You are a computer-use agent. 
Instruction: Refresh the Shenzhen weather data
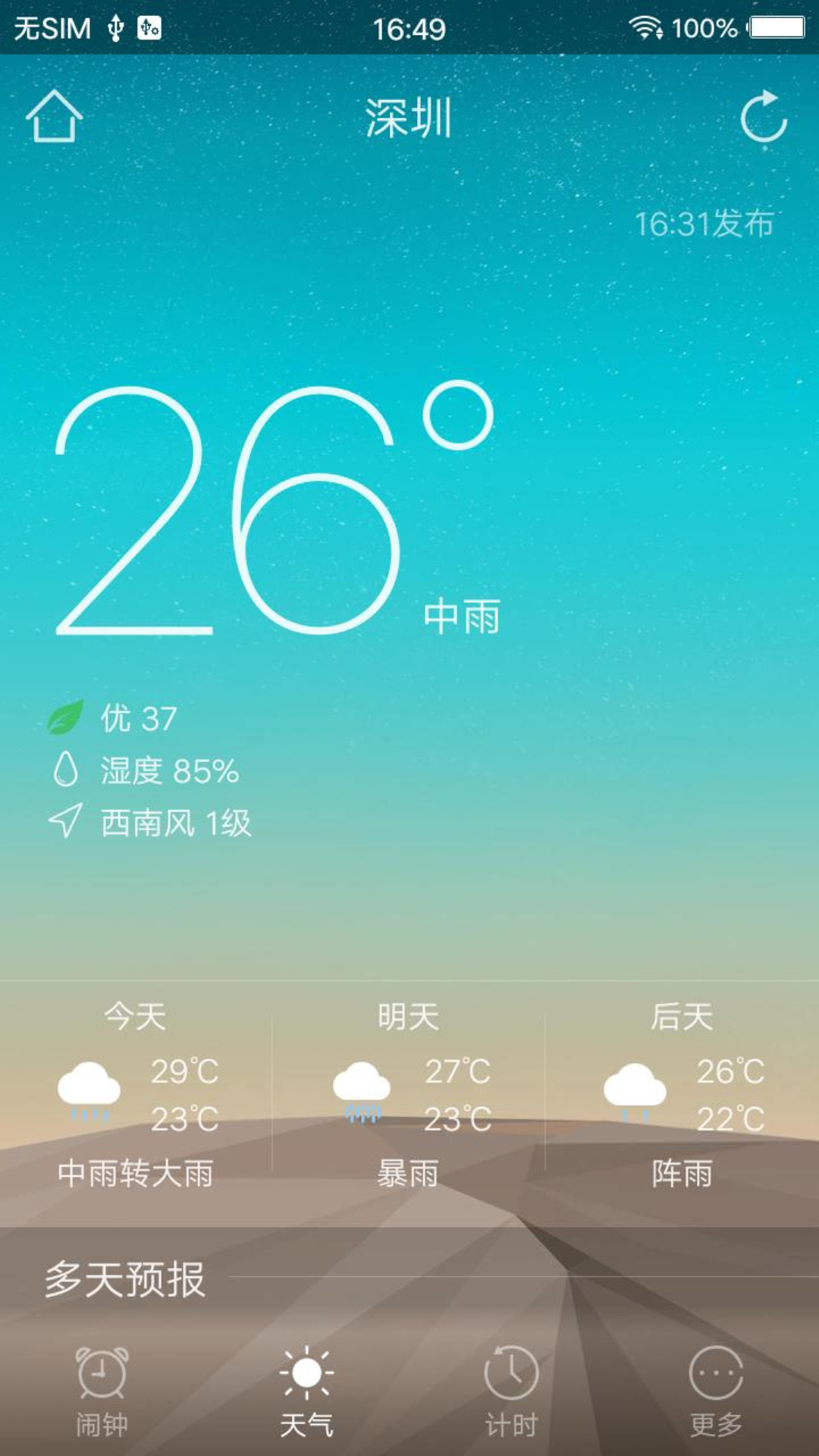(x=763, y=118)
